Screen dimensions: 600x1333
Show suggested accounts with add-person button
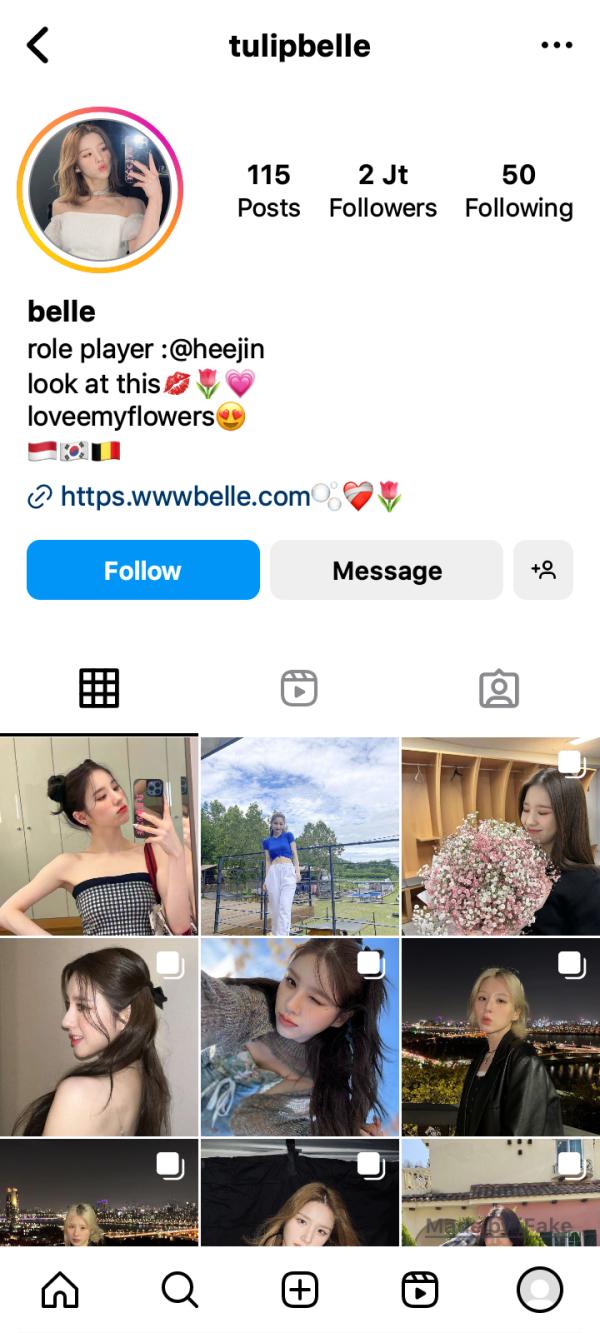(x=543, y=570)
